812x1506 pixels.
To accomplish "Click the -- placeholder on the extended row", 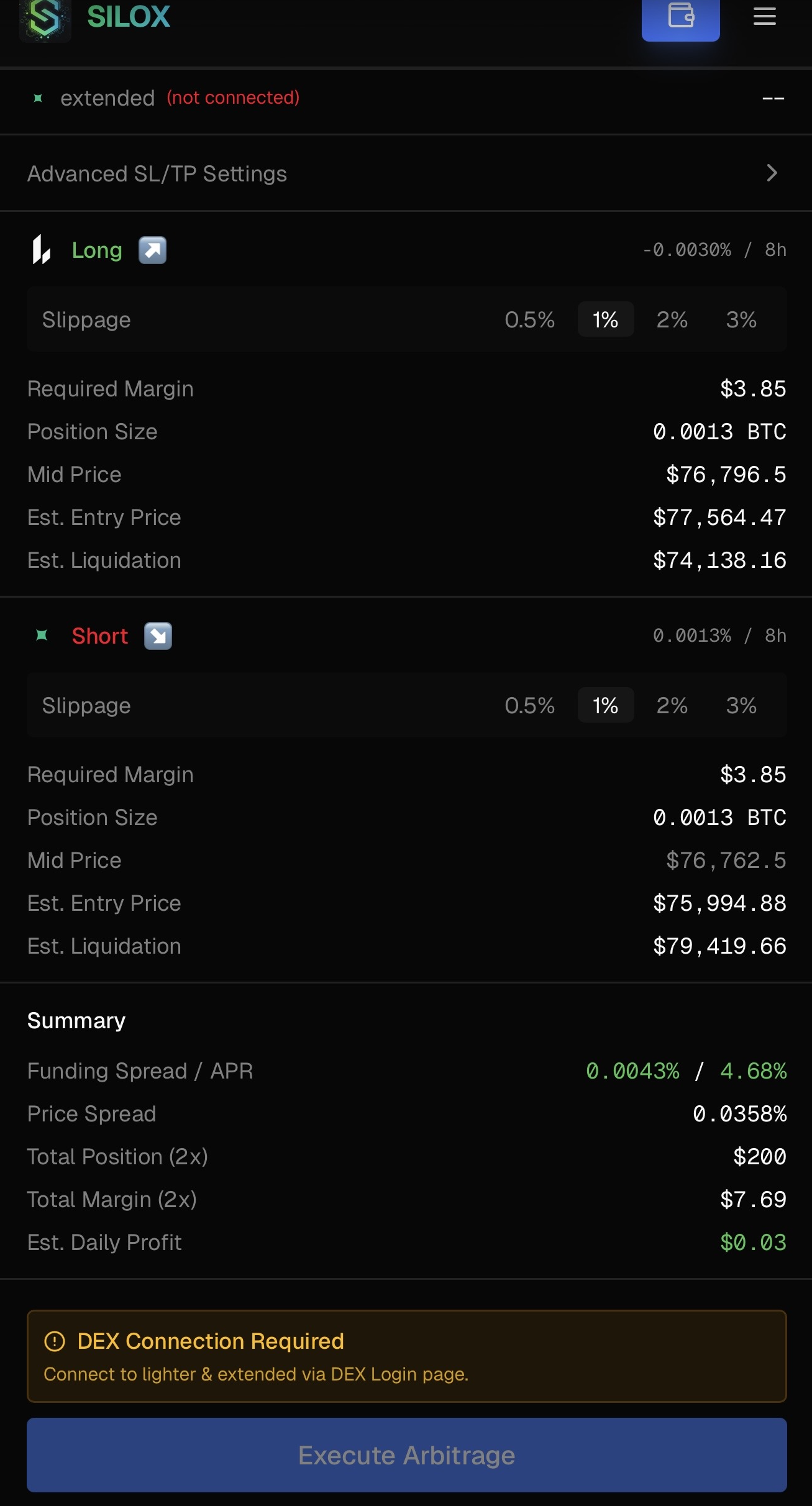I will (775, 98).
